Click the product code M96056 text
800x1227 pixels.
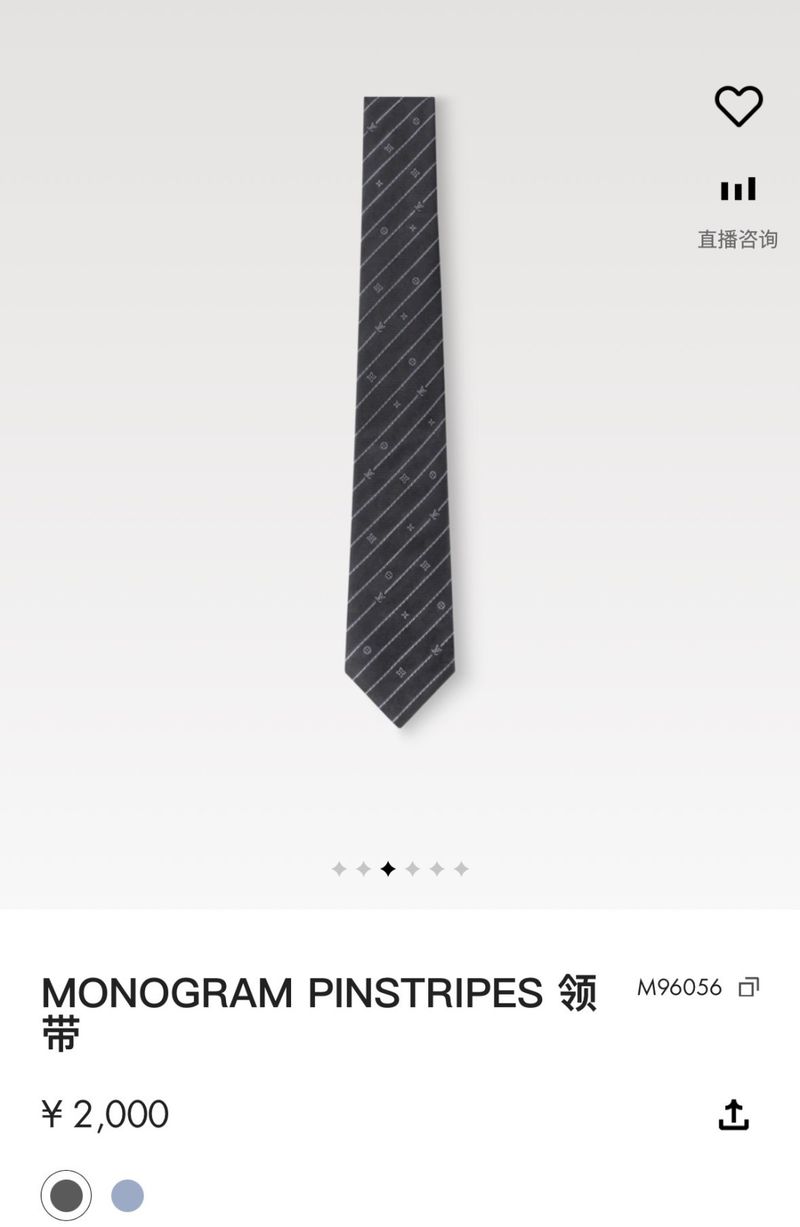tap(679, 986)
